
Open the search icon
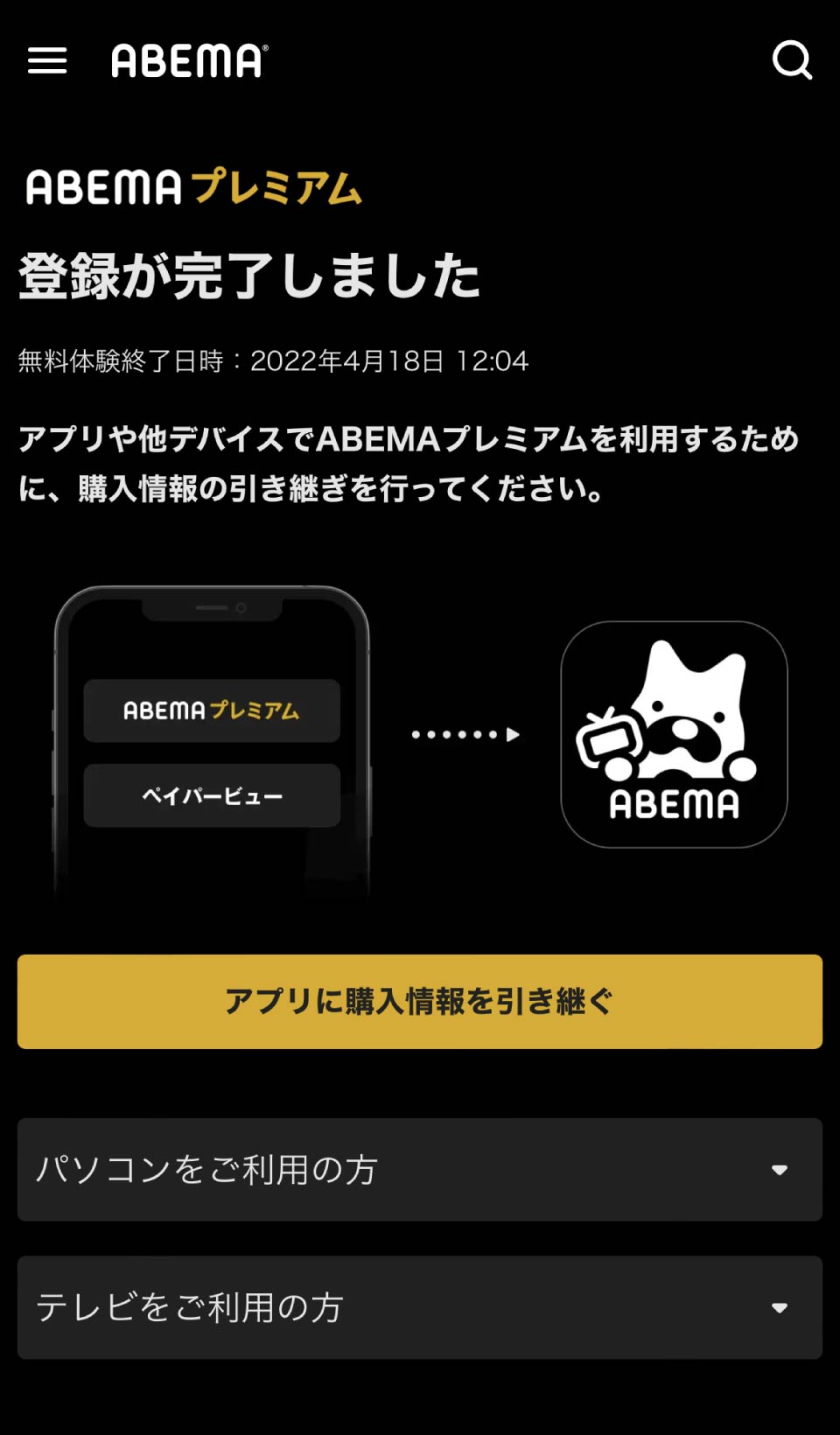pyautogui.click(x=792, y=60)
